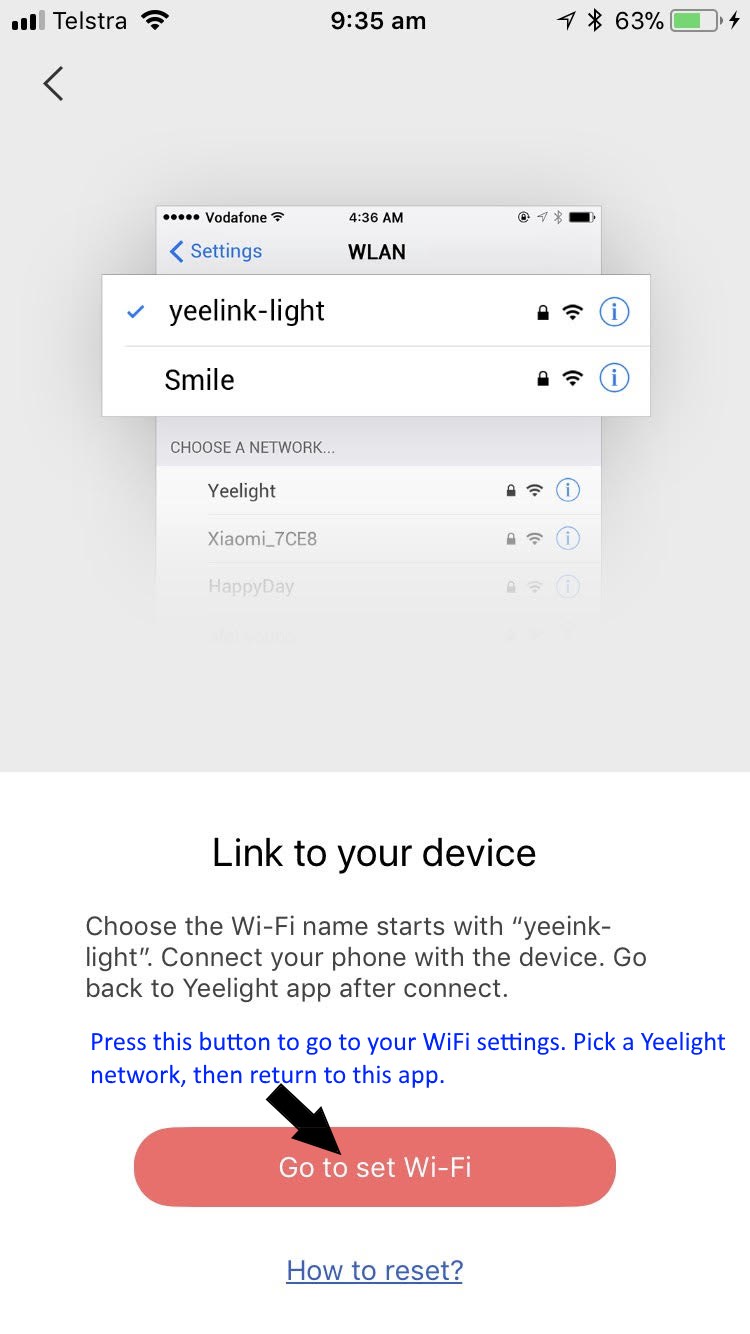Open the How to reset? link
This screenshot has width=750, height=1334.
click(375, 1270)
